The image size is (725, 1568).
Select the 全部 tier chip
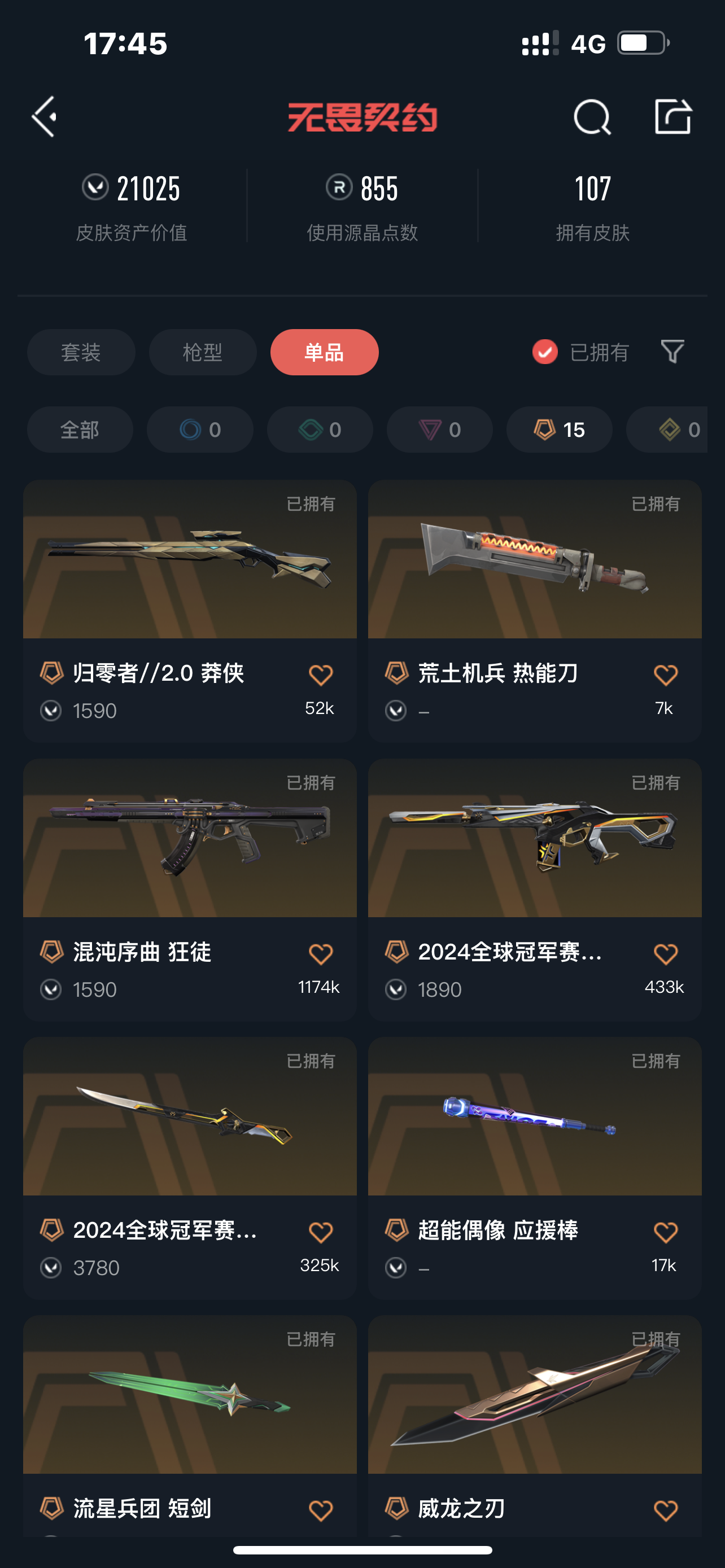[80, 430]
